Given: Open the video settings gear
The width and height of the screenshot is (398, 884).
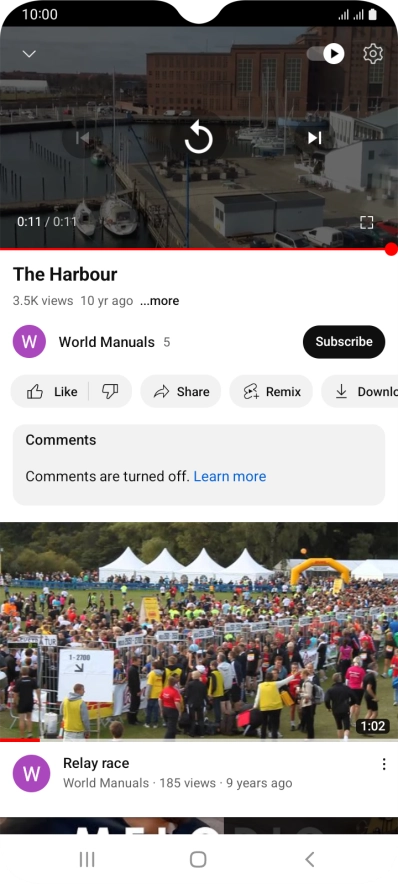Looking at the screenshot, I should 373,54.
